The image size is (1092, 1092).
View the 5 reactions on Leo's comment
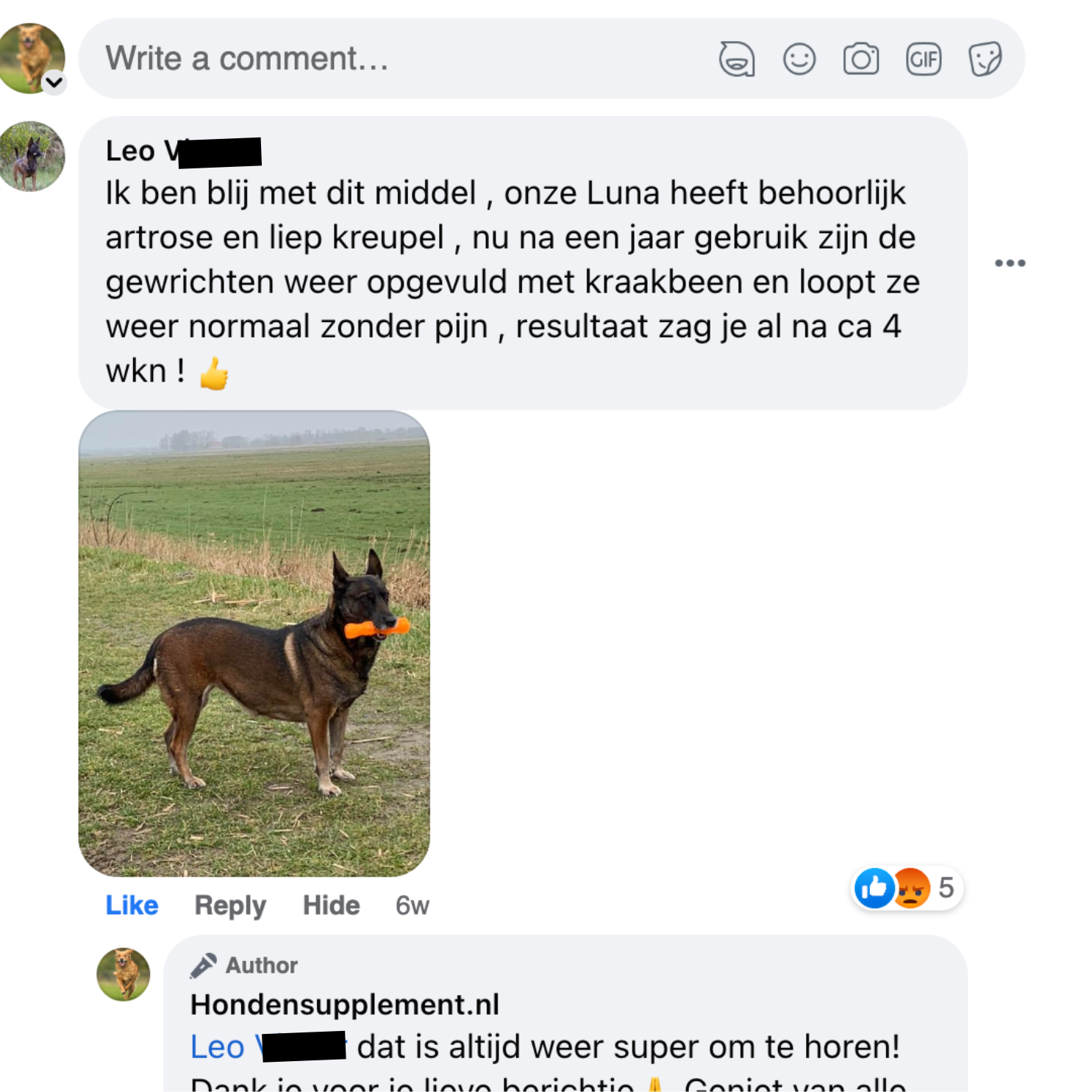907,888
